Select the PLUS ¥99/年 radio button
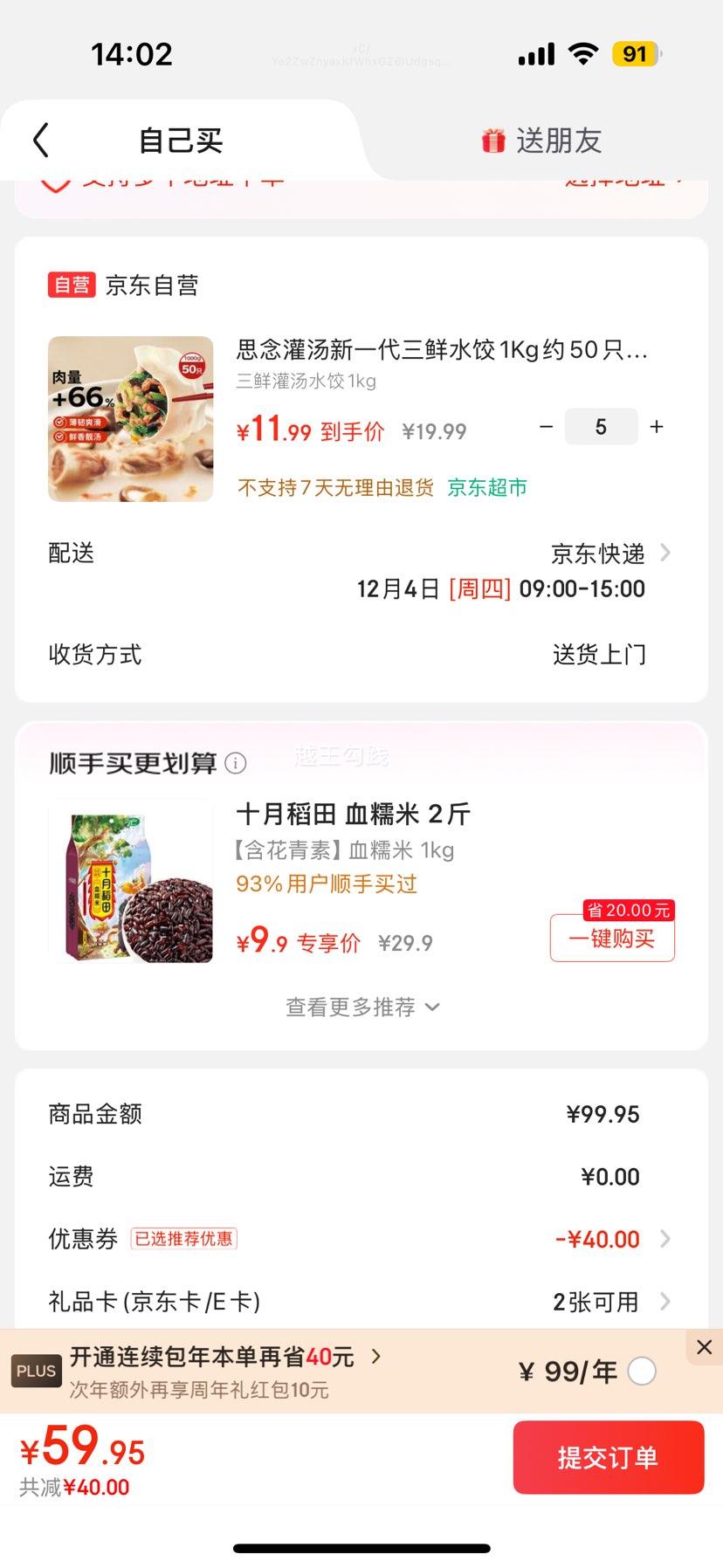The width and height of the screenshot is (723, 1568). (x=642, y=1371)
